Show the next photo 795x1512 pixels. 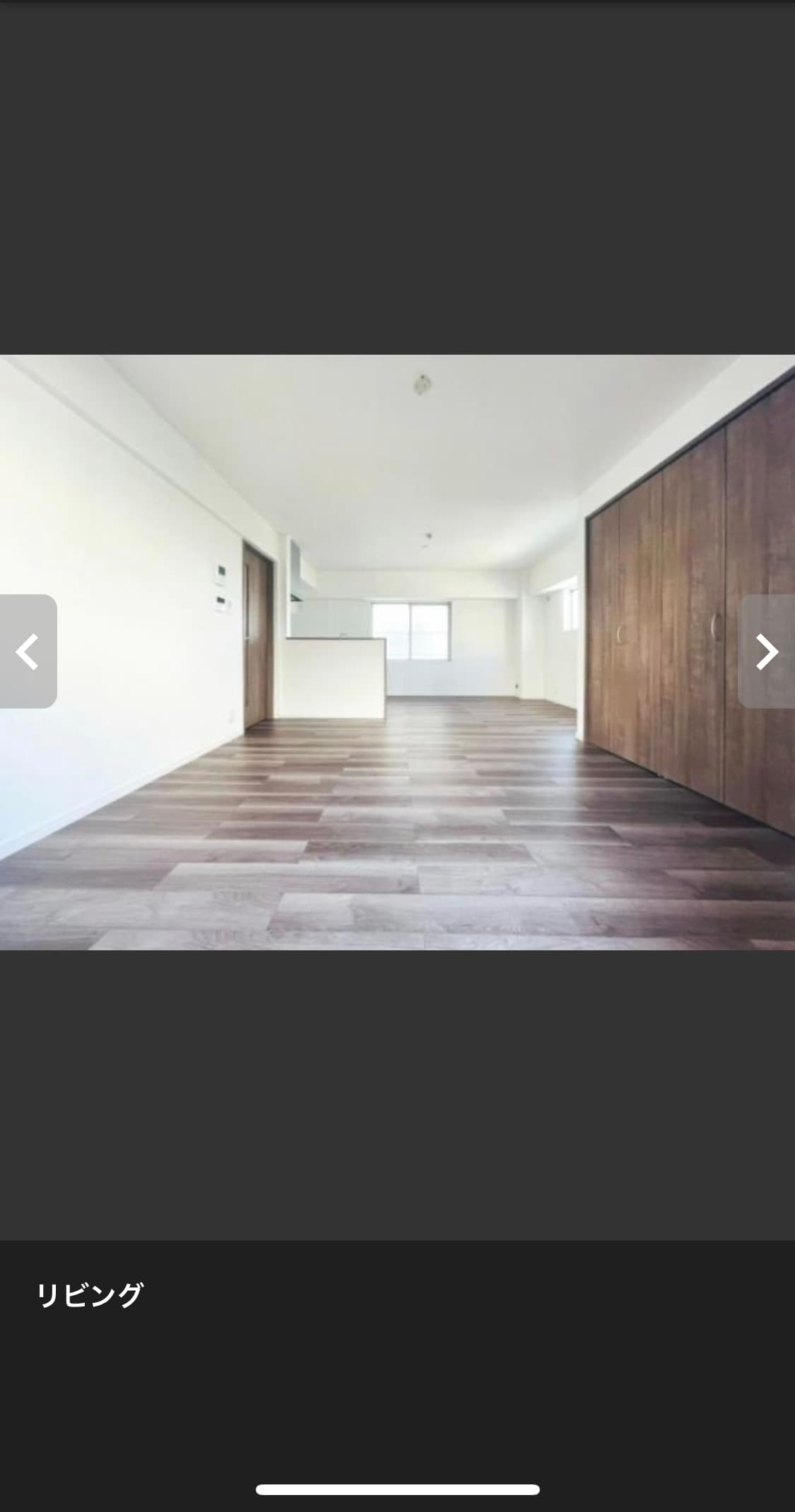(x=767, y=651)
